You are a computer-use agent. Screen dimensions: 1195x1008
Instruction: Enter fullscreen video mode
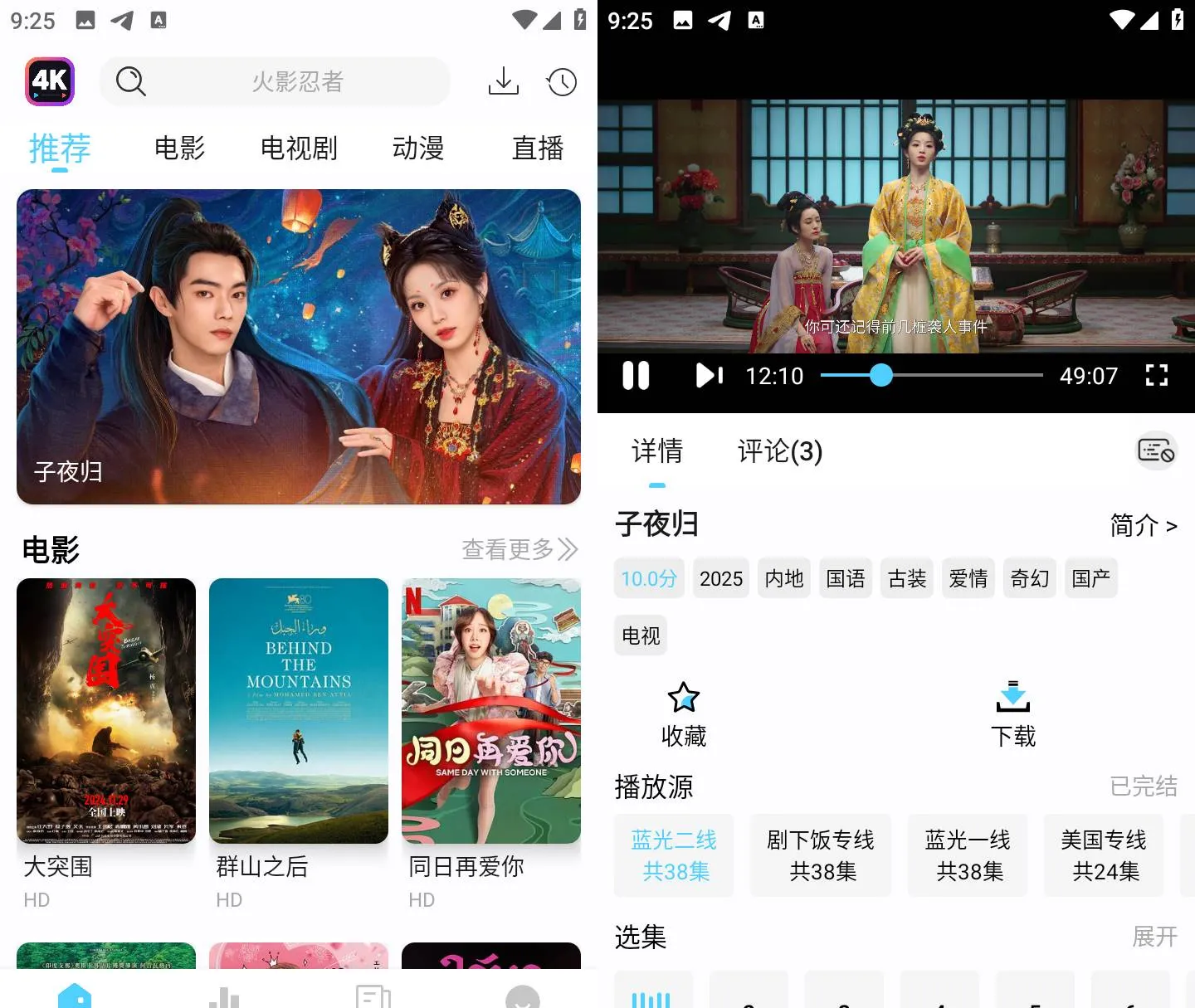(x=1156, y=376)
